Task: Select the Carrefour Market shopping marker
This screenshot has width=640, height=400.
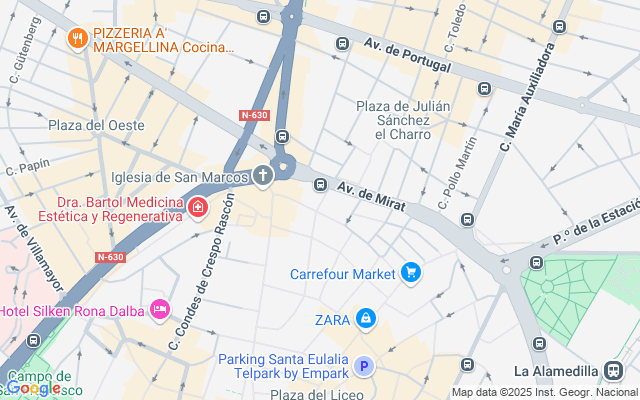Action: point(411,273)
